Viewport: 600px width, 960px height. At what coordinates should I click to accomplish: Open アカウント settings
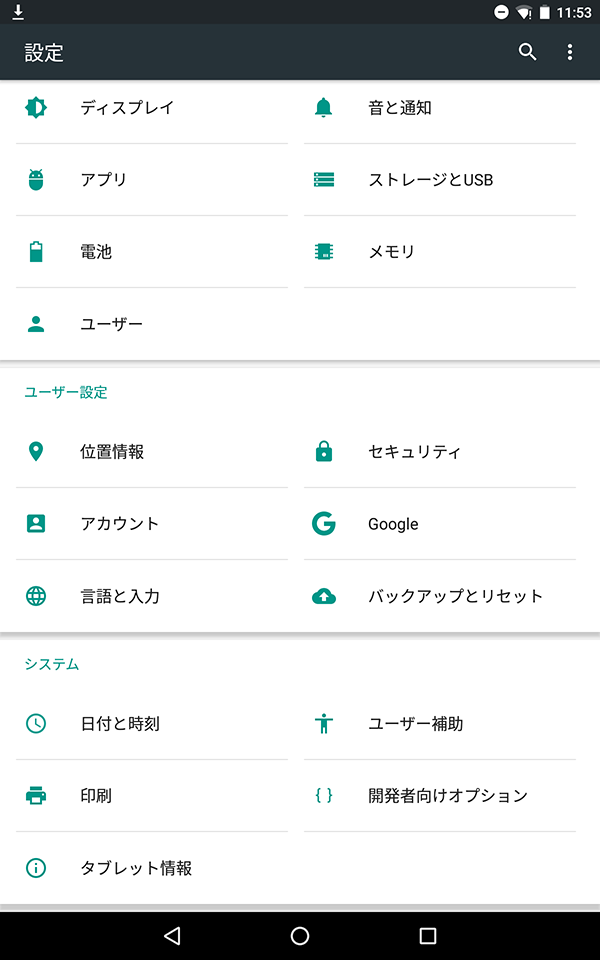(x=152, y=523)
